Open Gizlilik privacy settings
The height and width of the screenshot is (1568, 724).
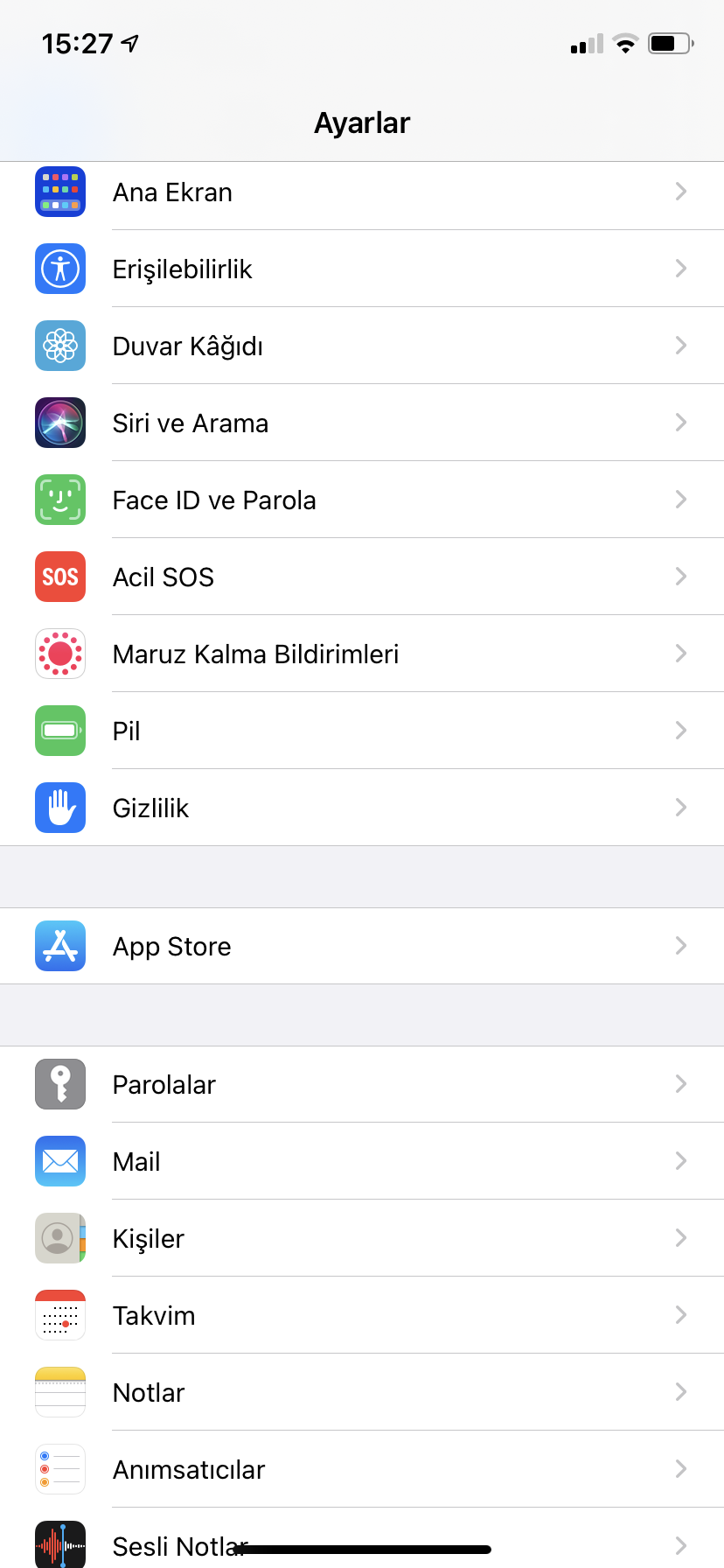[x=362, y=808]
